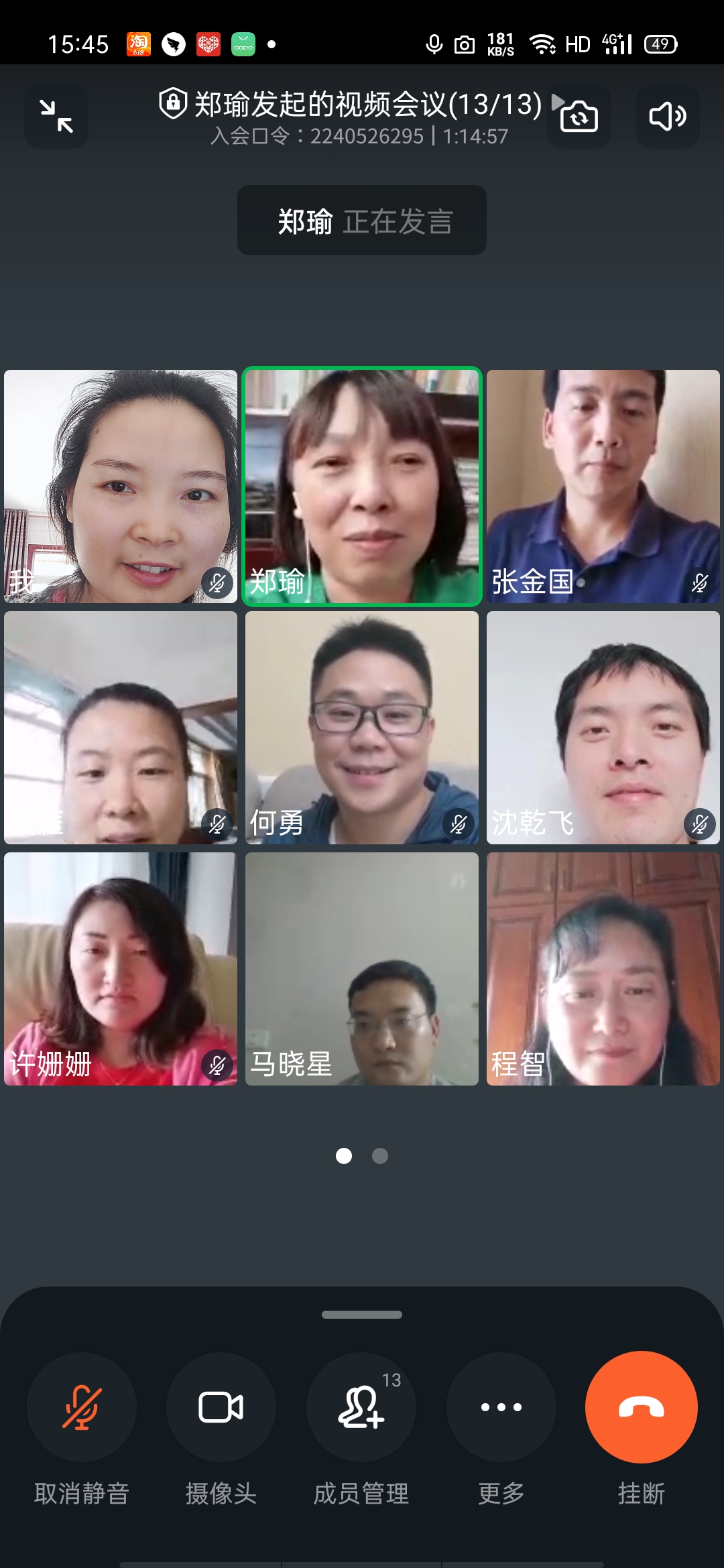This screenshot has width=724, height=1568.
Task: Minimize the video meeting window
Action: (x=56, y=117)
